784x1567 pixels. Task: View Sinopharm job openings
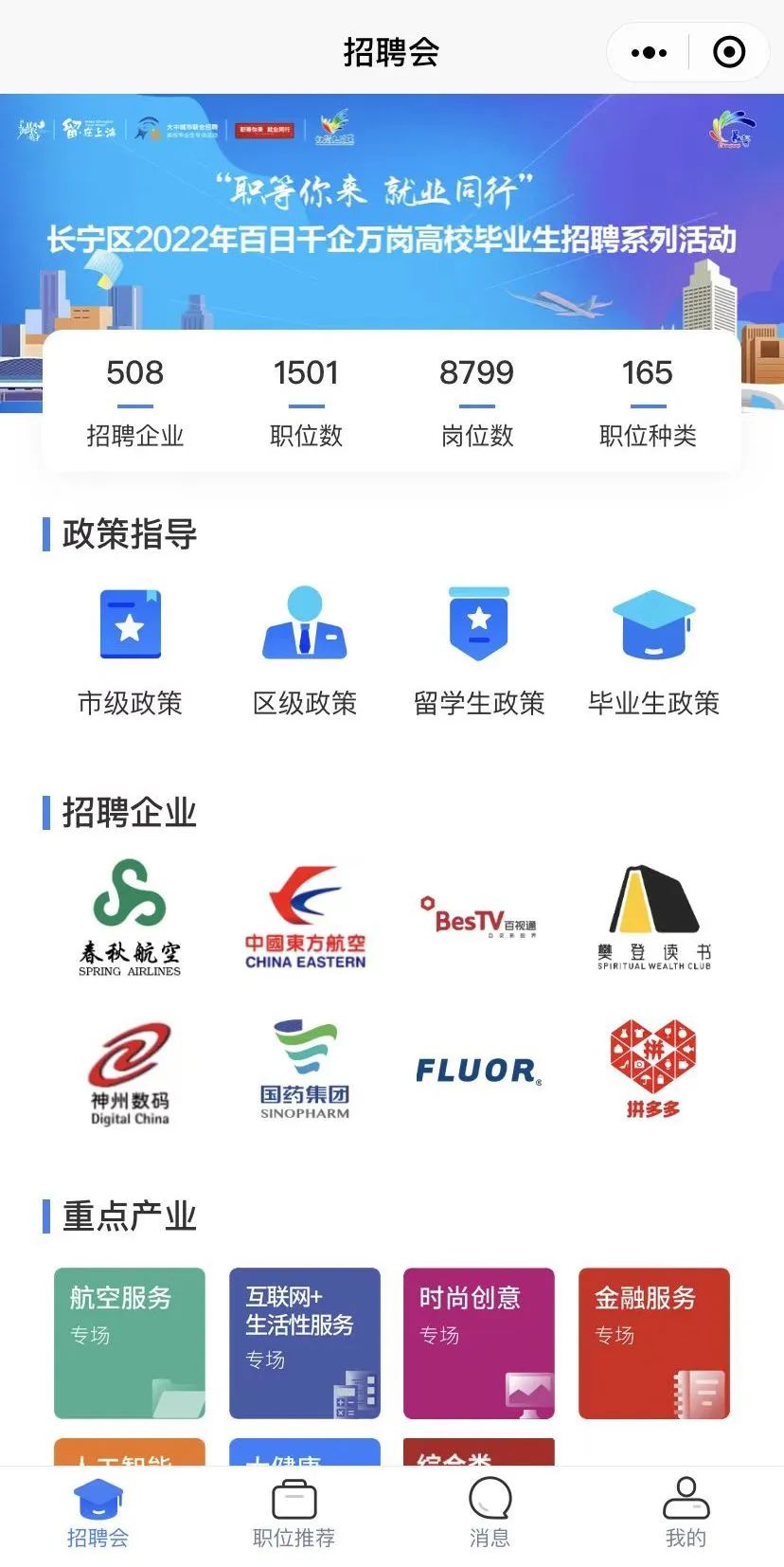tap(305, 1071)
